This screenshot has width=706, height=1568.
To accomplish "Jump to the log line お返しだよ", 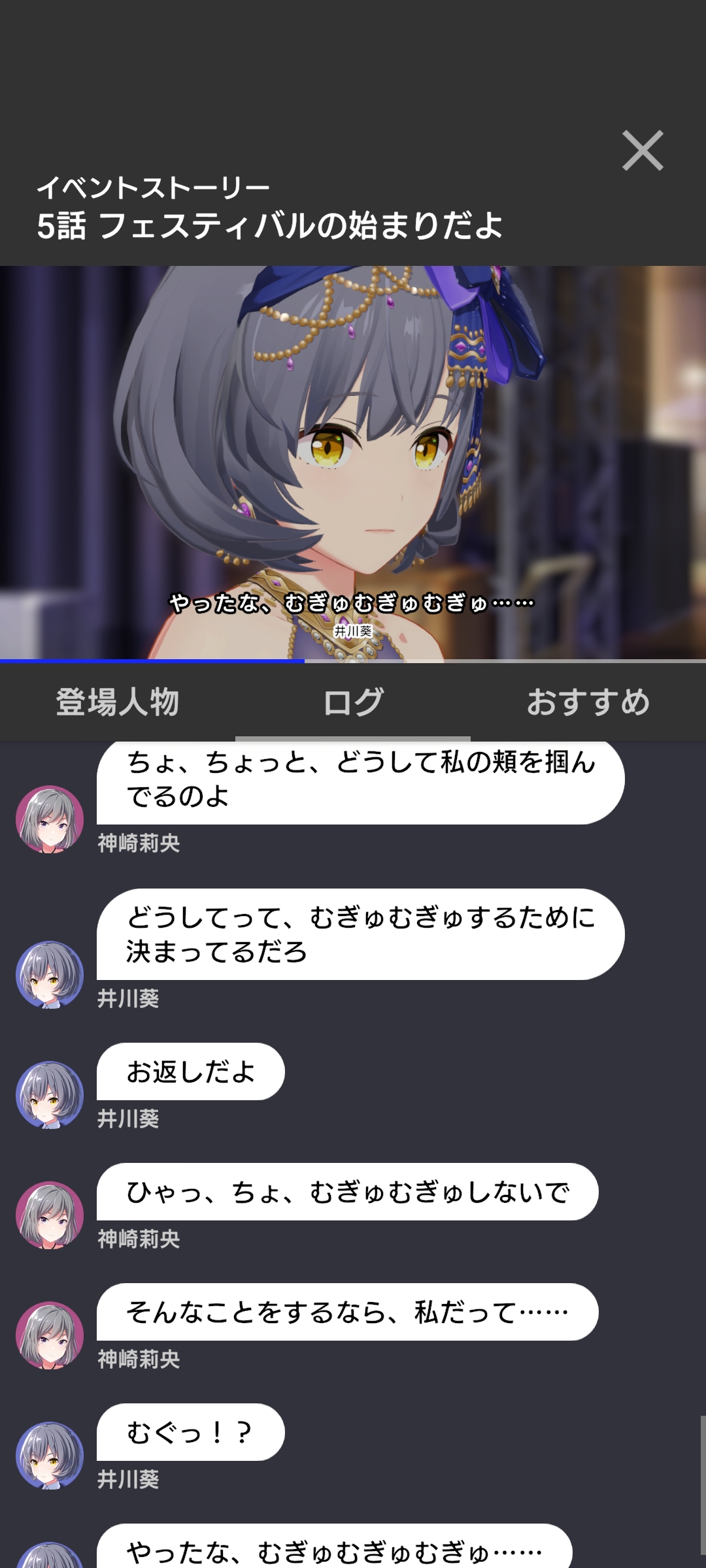I will click(191, 1072).
